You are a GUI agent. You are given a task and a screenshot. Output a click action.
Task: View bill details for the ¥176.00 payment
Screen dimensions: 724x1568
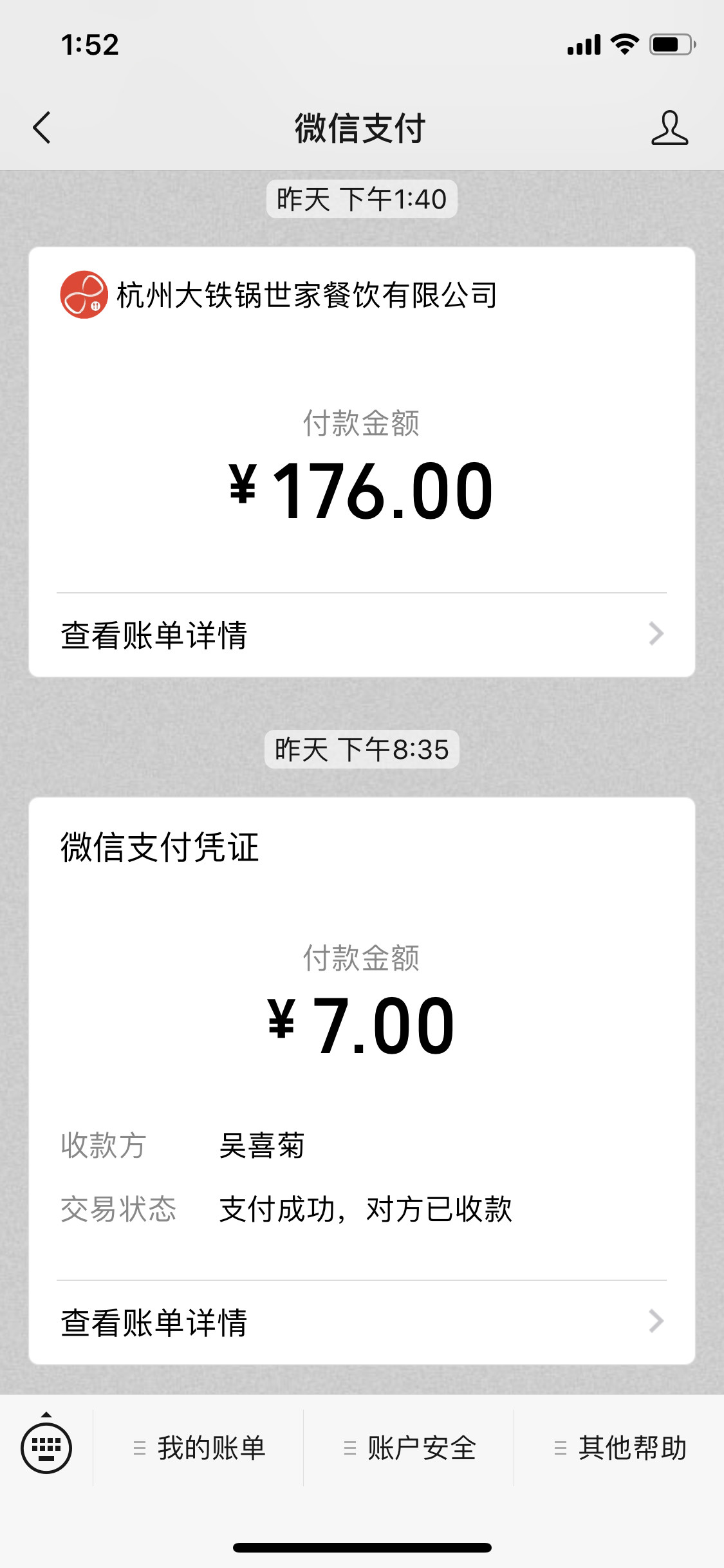[x=362, y=635]
